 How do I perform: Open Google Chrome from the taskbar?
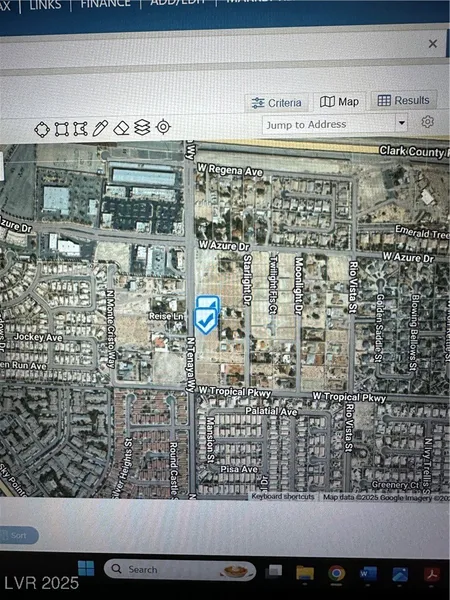[x=336, y=574]
